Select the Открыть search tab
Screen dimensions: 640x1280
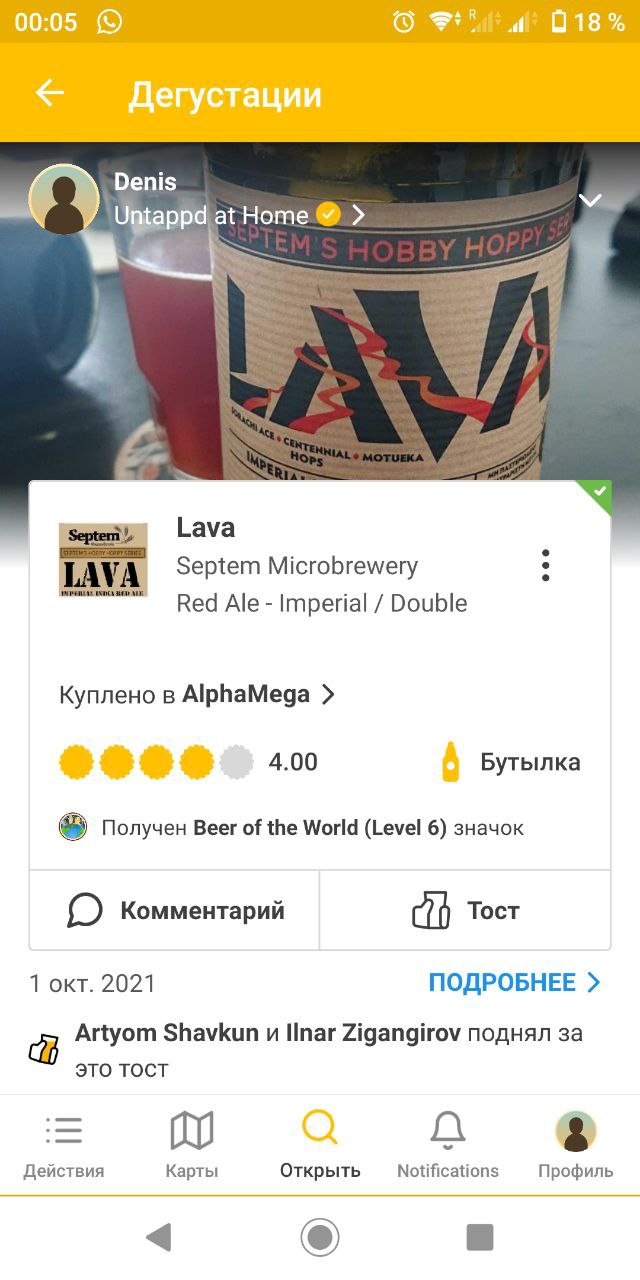point(320,1145)
